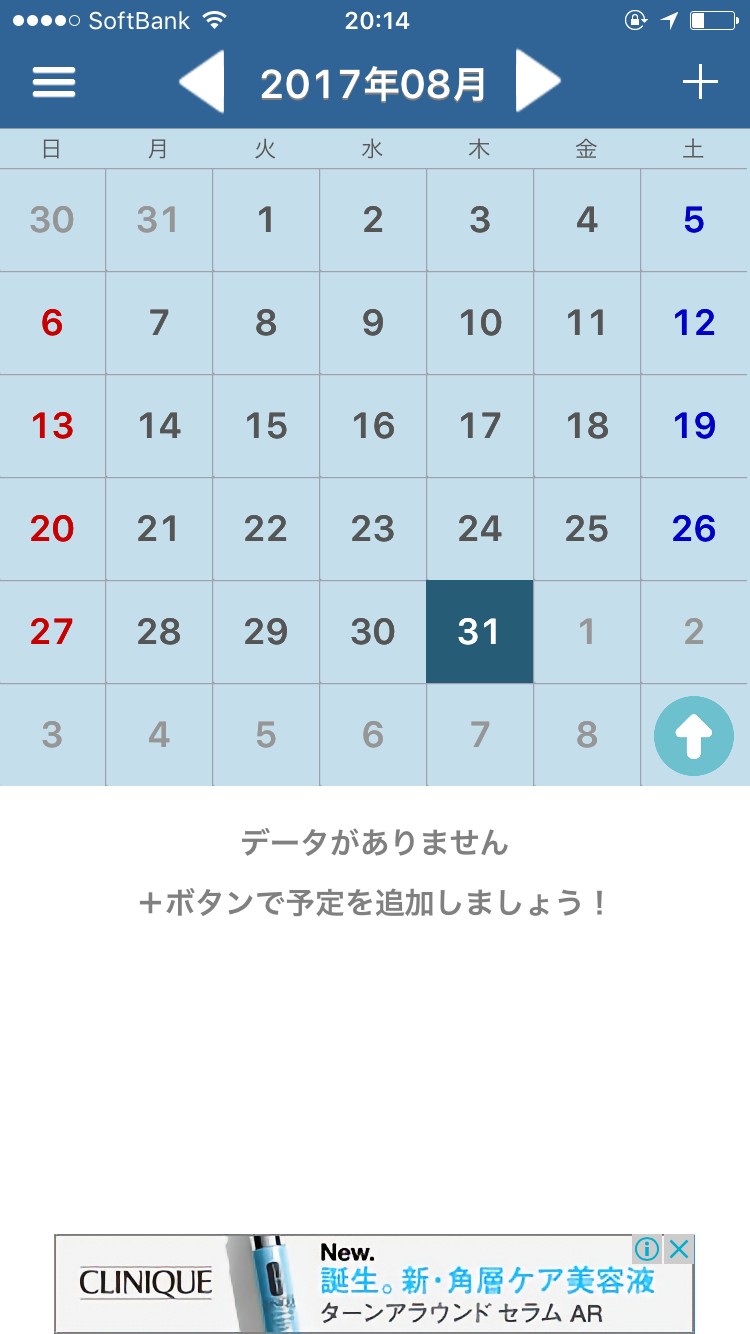Go to the previous month
The height and width of the screenshot is (1334, 750).
pyautogui.click(x=202, y=82)
